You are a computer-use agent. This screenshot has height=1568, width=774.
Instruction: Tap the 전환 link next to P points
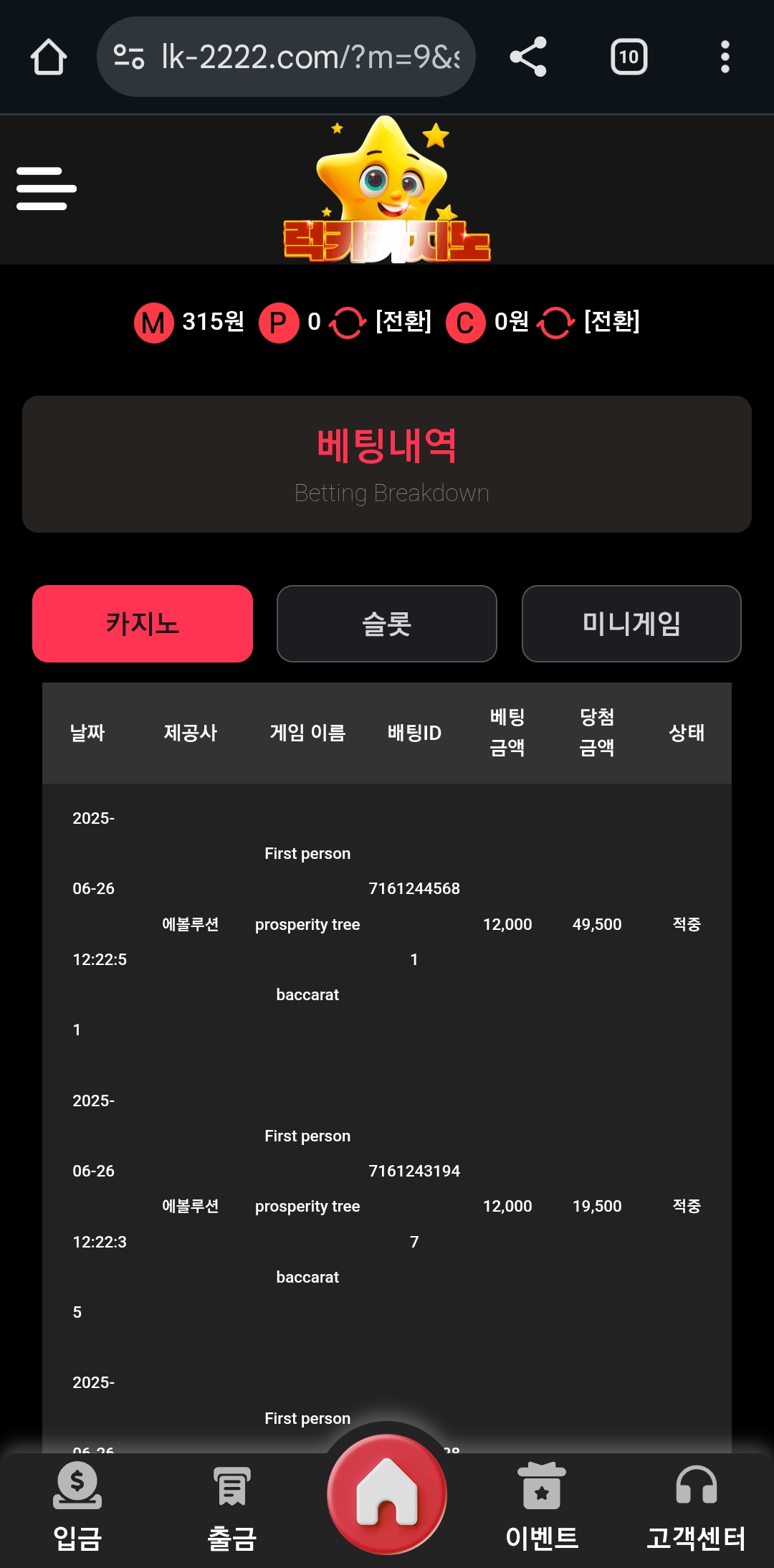click(403, 321)
